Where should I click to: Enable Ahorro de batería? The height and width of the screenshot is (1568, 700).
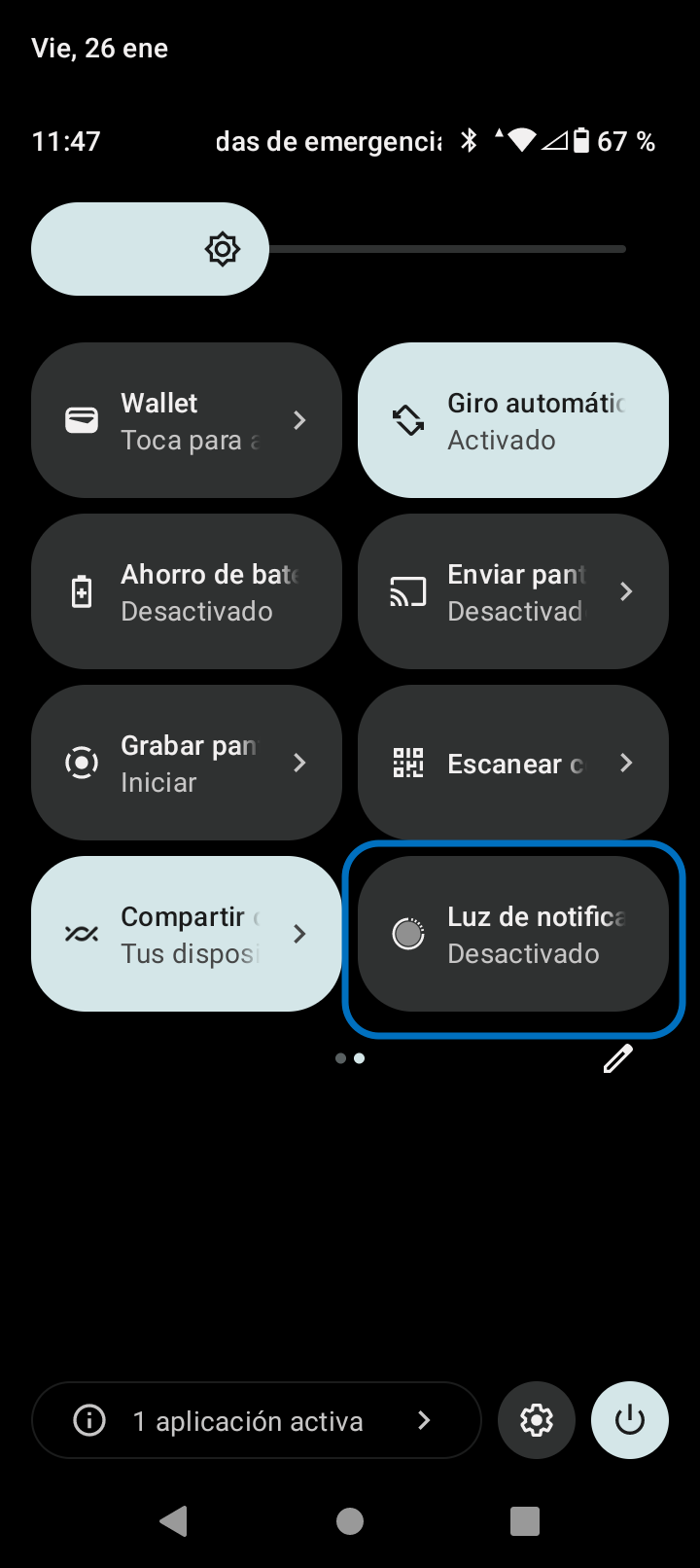tap(187, 590)
